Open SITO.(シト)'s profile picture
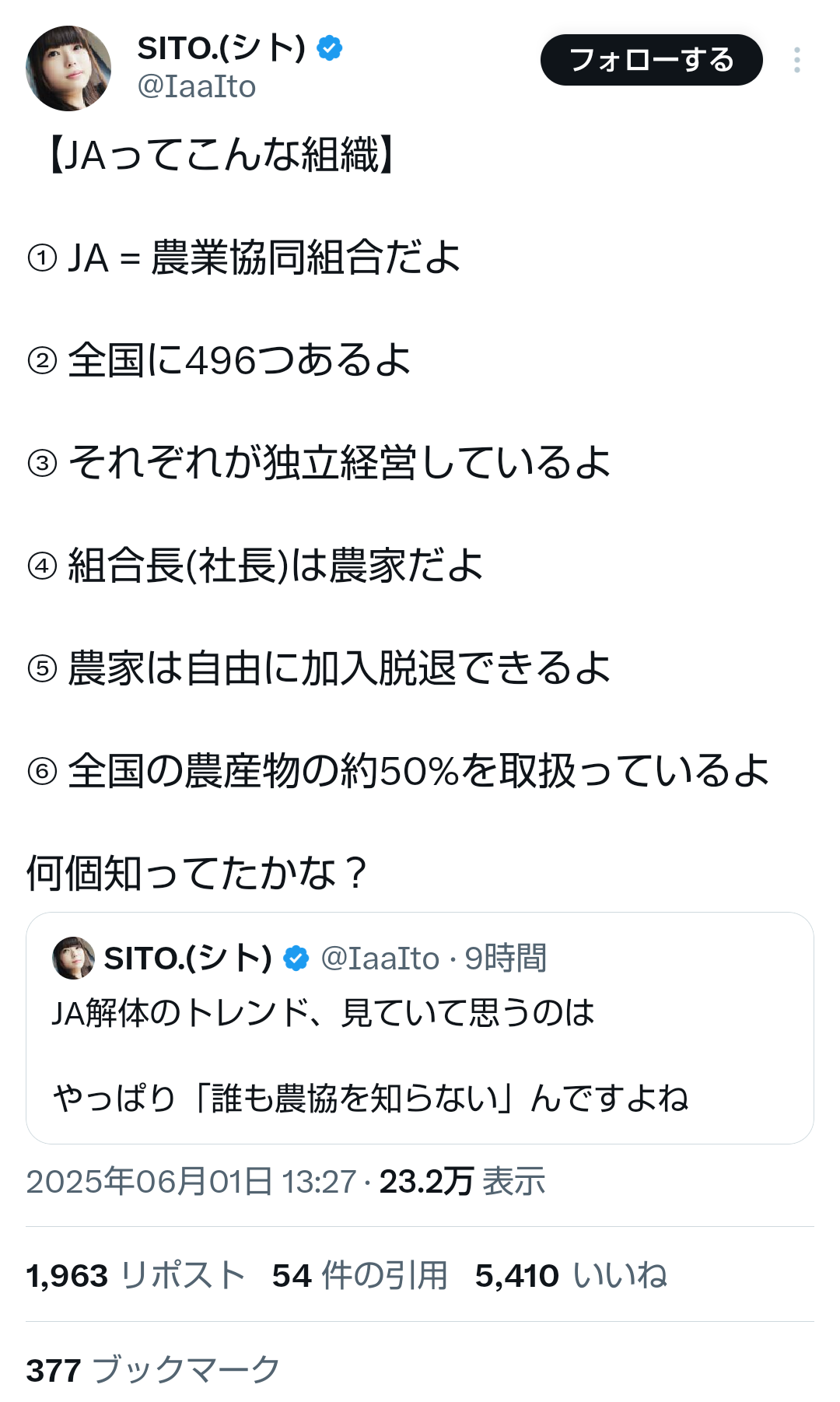Image resolution: width=840 pixels, height=1402 pixels. (x=68, y=68)
